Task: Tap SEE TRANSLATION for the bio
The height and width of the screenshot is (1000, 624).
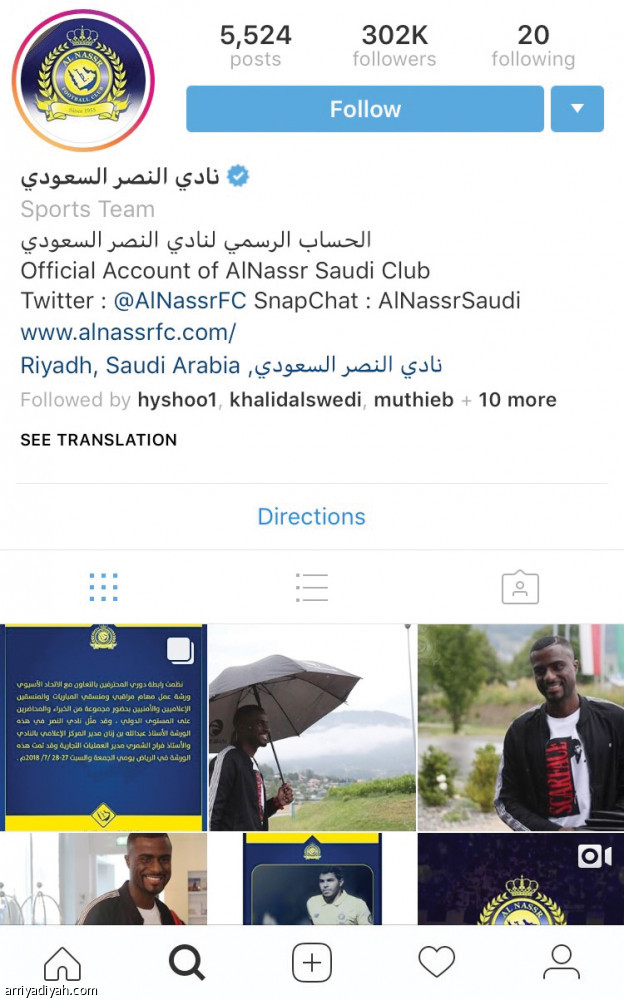Action: click(98, 440)
